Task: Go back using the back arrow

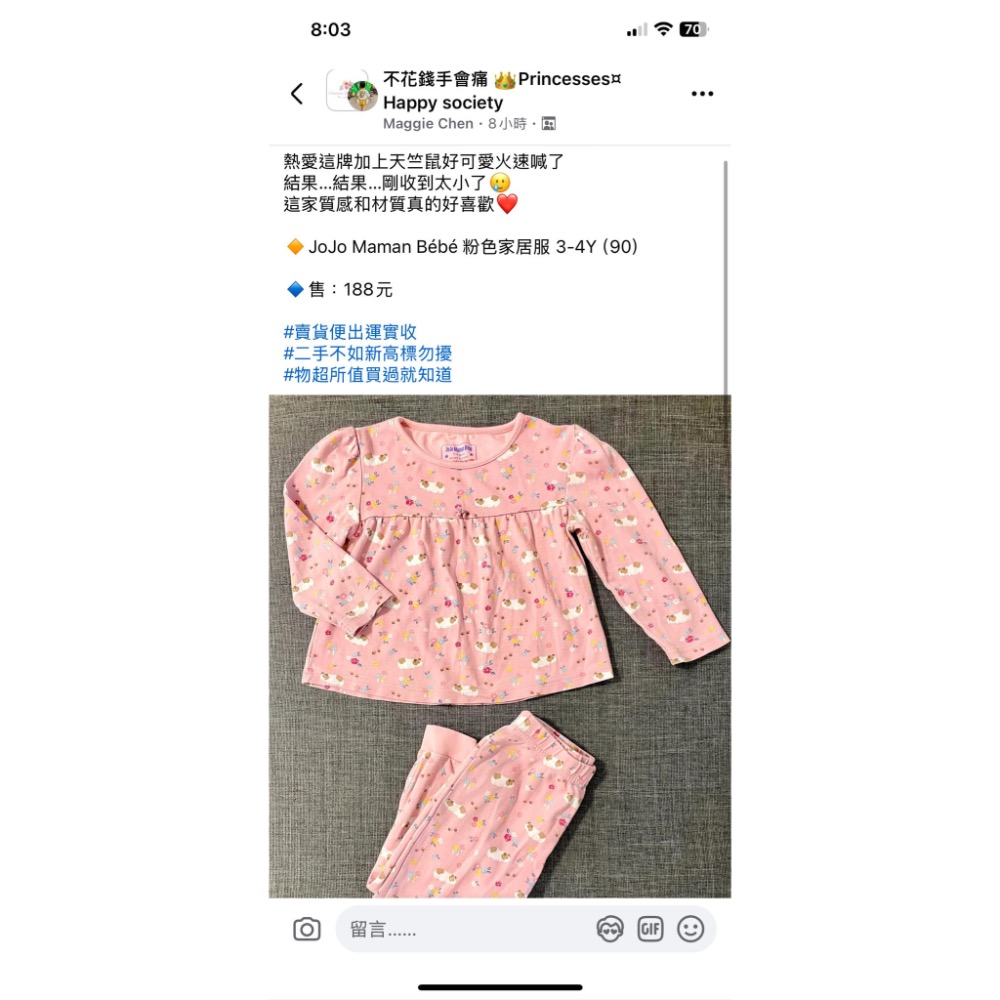Action: (297, 94)
